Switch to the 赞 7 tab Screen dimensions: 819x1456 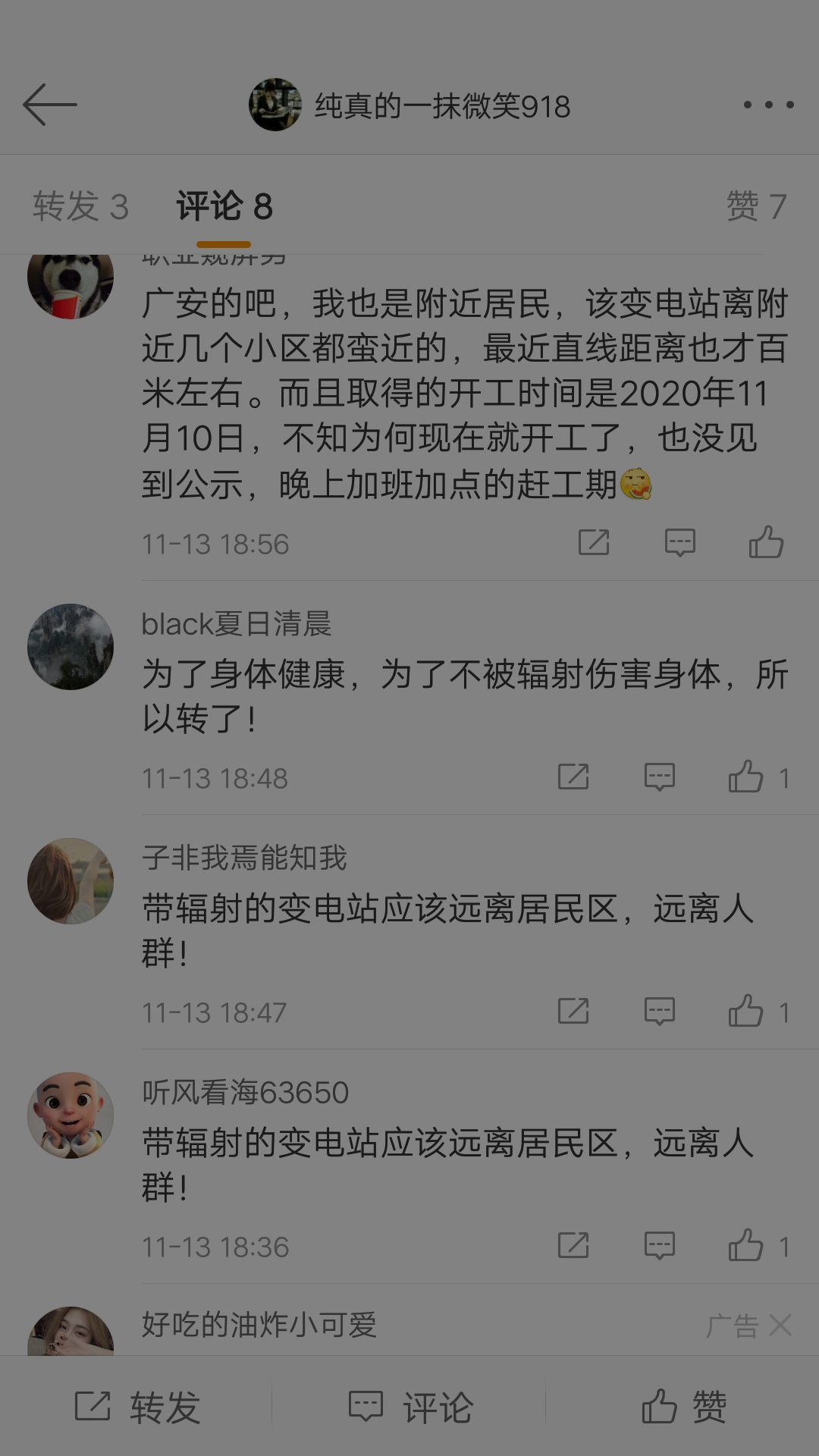(x=756, y=206)
